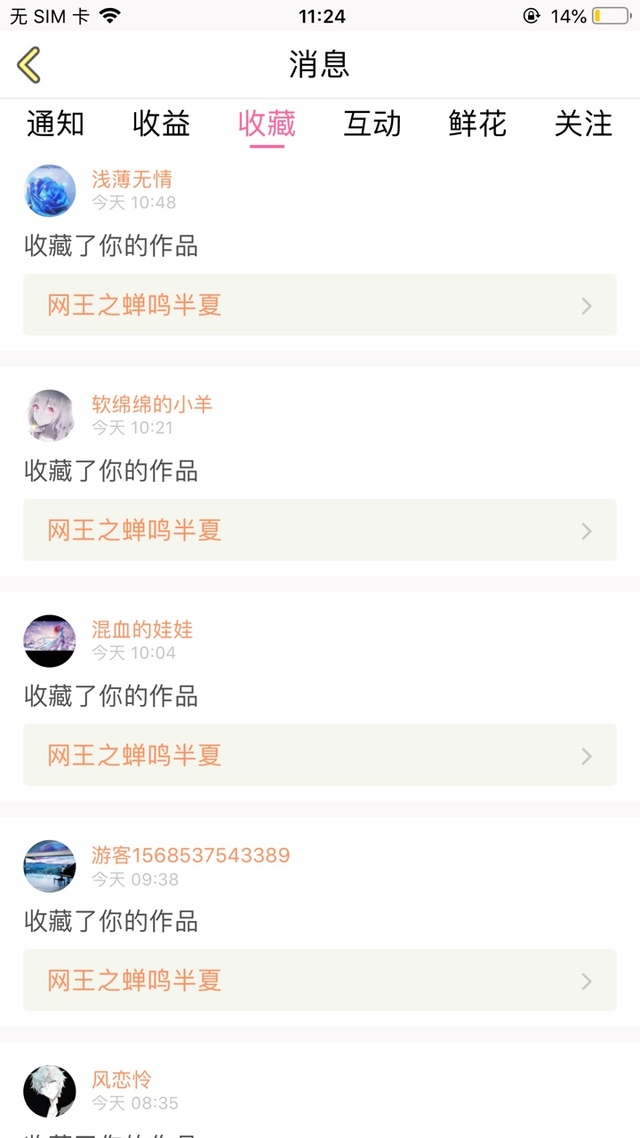
Task: Tap the username 游客1568537543389
Action: (x=191, y=855)
